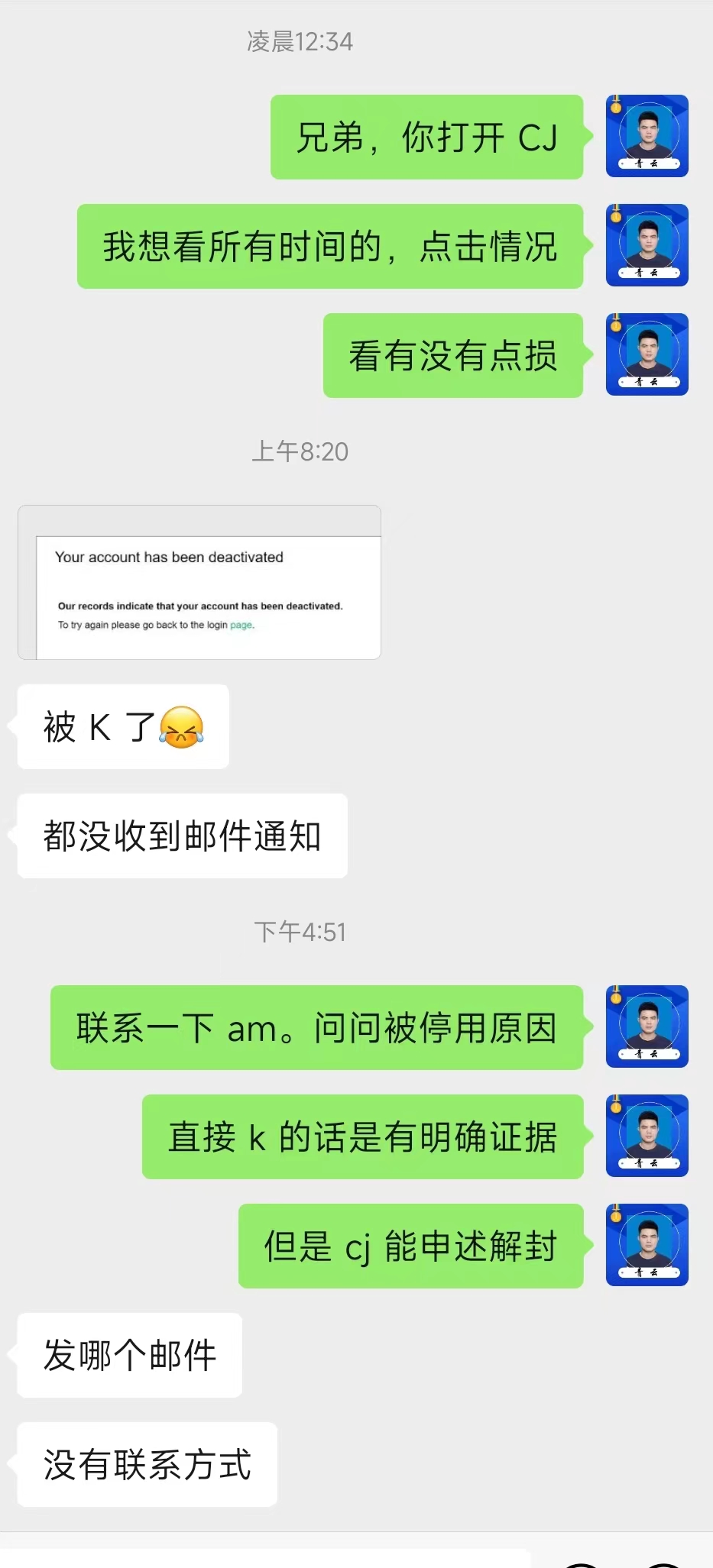Tap the '下午4:51' timestamp
713x1568 pixels.
point(300,932)
